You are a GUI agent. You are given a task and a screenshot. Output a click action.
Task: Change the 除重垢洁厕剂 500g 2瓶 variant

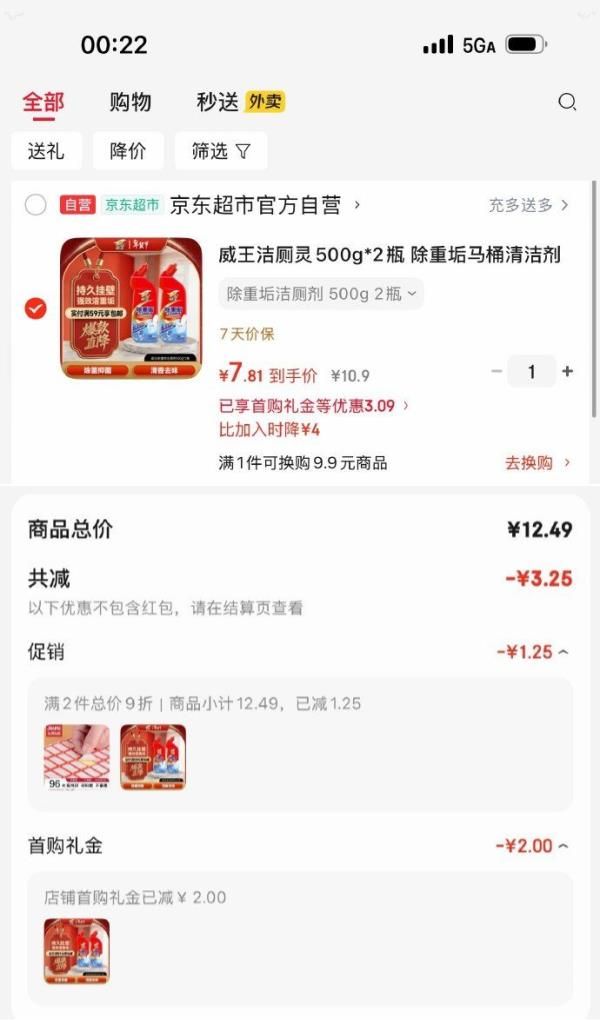(x=321, y=294)
